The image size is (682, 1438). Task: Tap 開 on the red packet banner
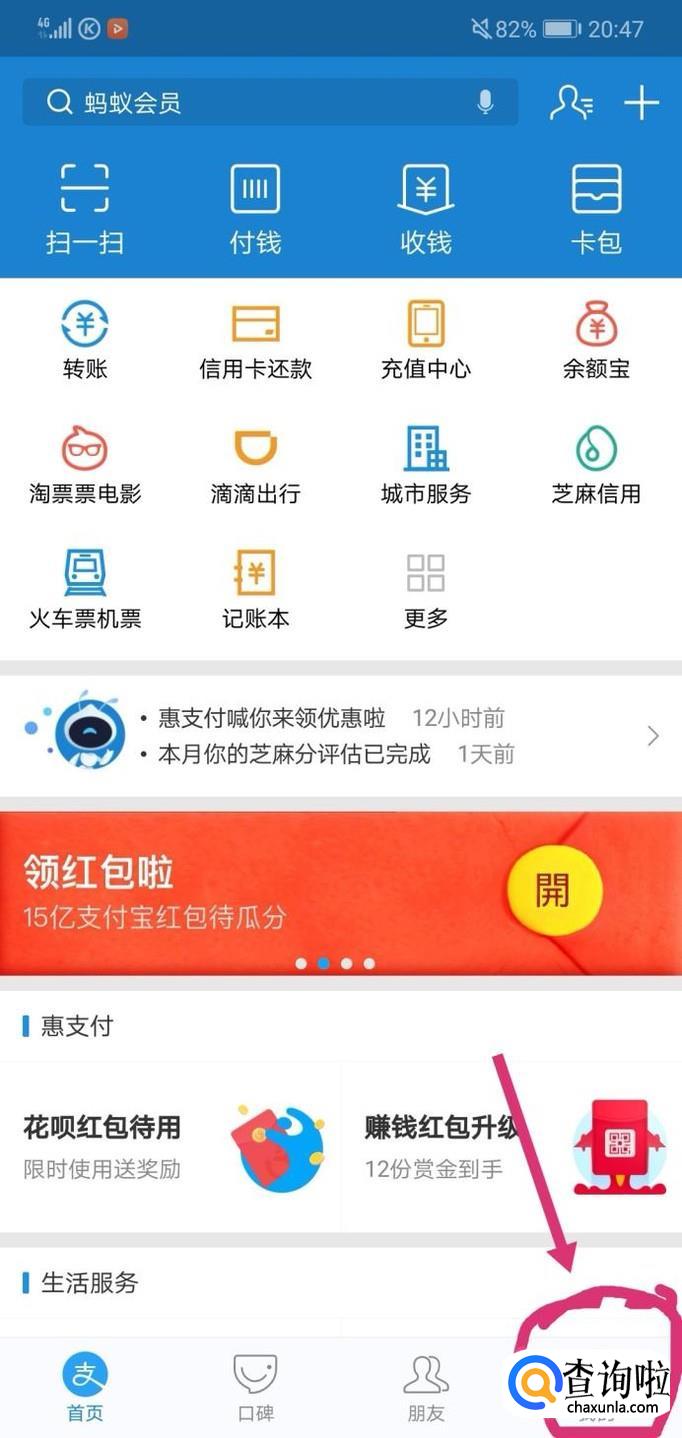point(554,889)
